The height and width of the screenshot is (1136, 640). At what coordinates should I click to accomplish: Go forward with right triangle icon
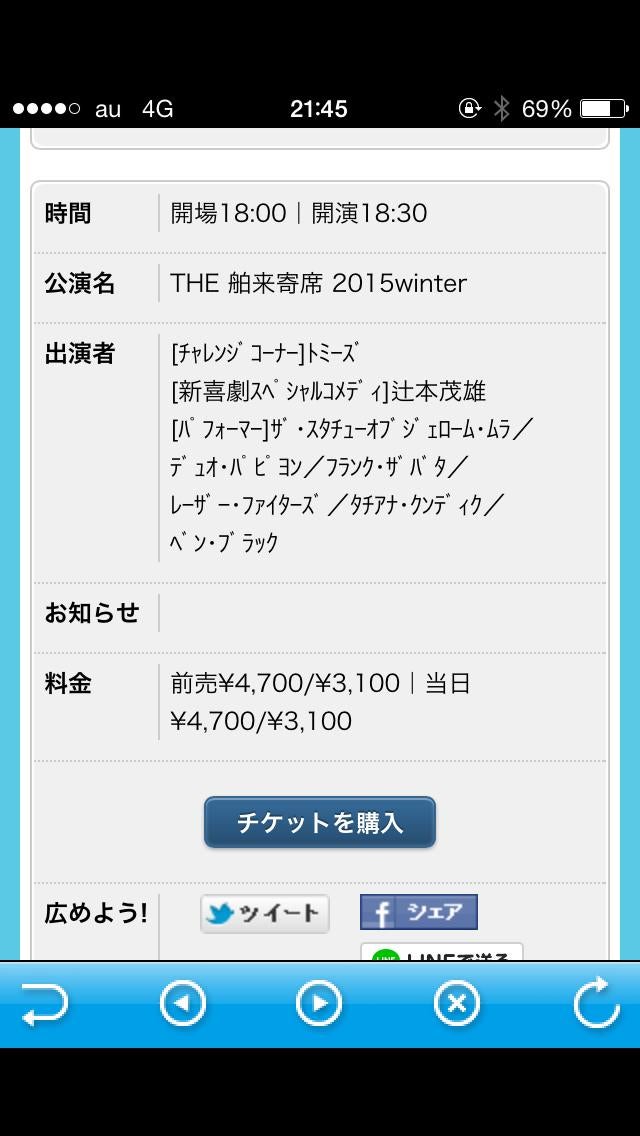(319, 1004)
